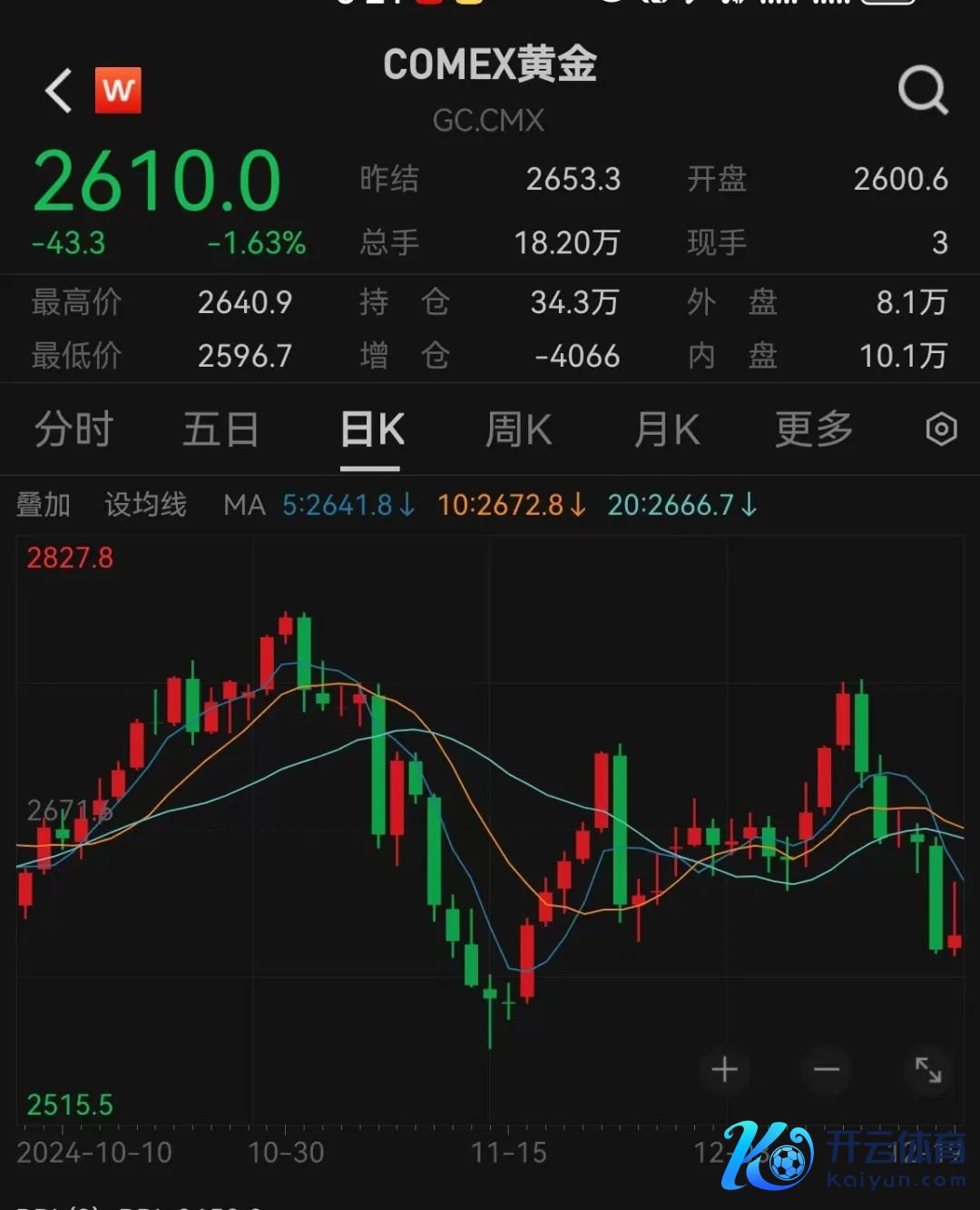Open the 更多 chart period options
This screenshot has width=980, height=1210.
pyautogui.click(x=814, y=429)
